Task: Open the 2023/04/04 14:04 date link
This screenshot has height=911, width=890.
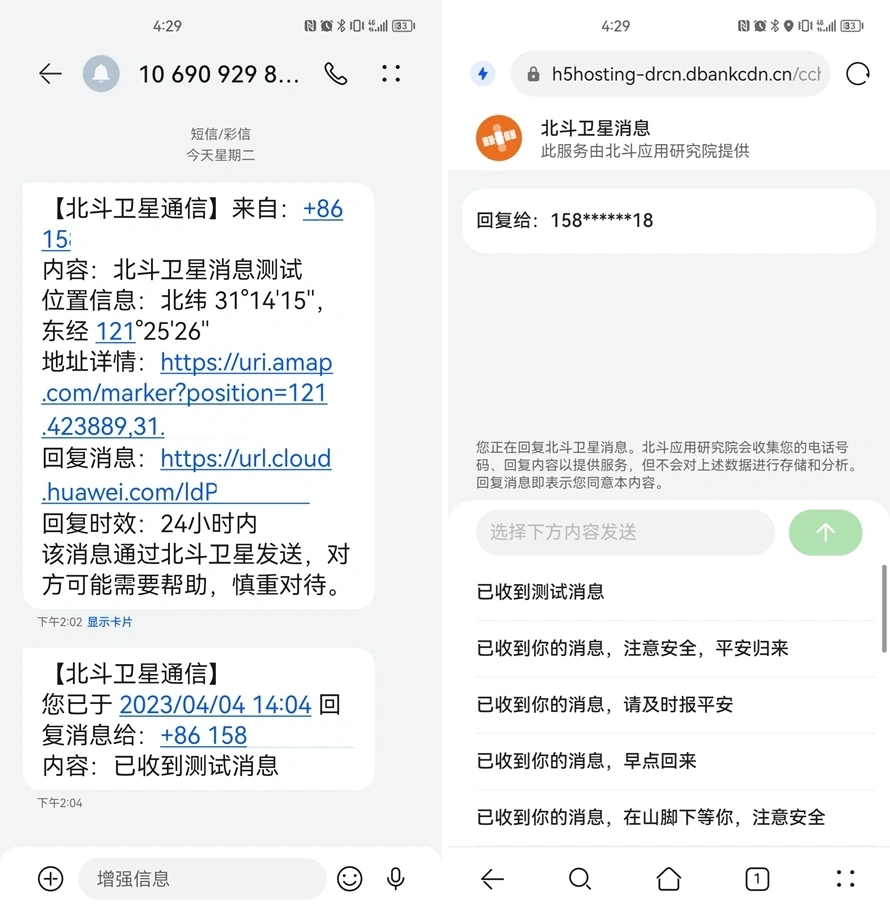Action: click(x=215, y=705)
